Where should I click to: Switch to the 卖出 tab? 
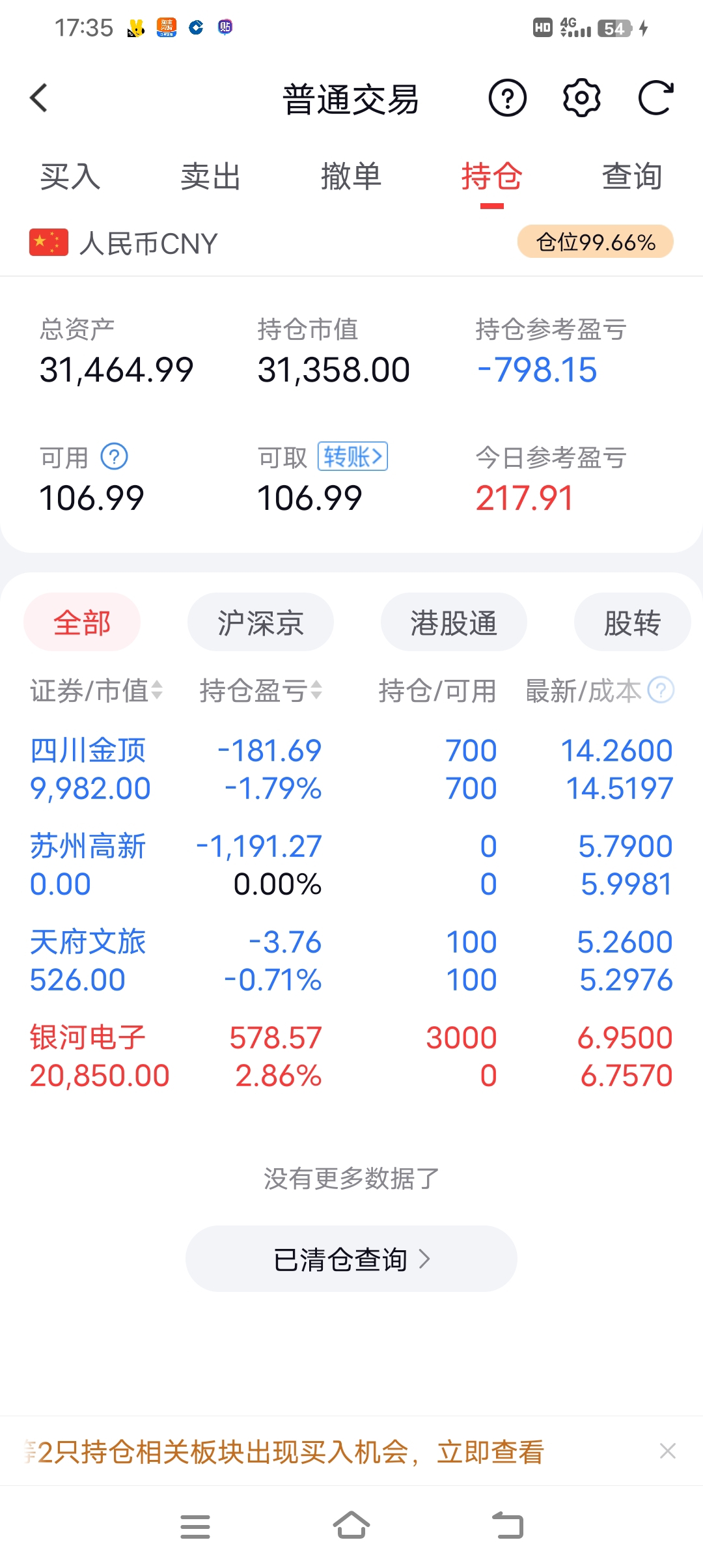pyautogui.click(x=210, y=176)
